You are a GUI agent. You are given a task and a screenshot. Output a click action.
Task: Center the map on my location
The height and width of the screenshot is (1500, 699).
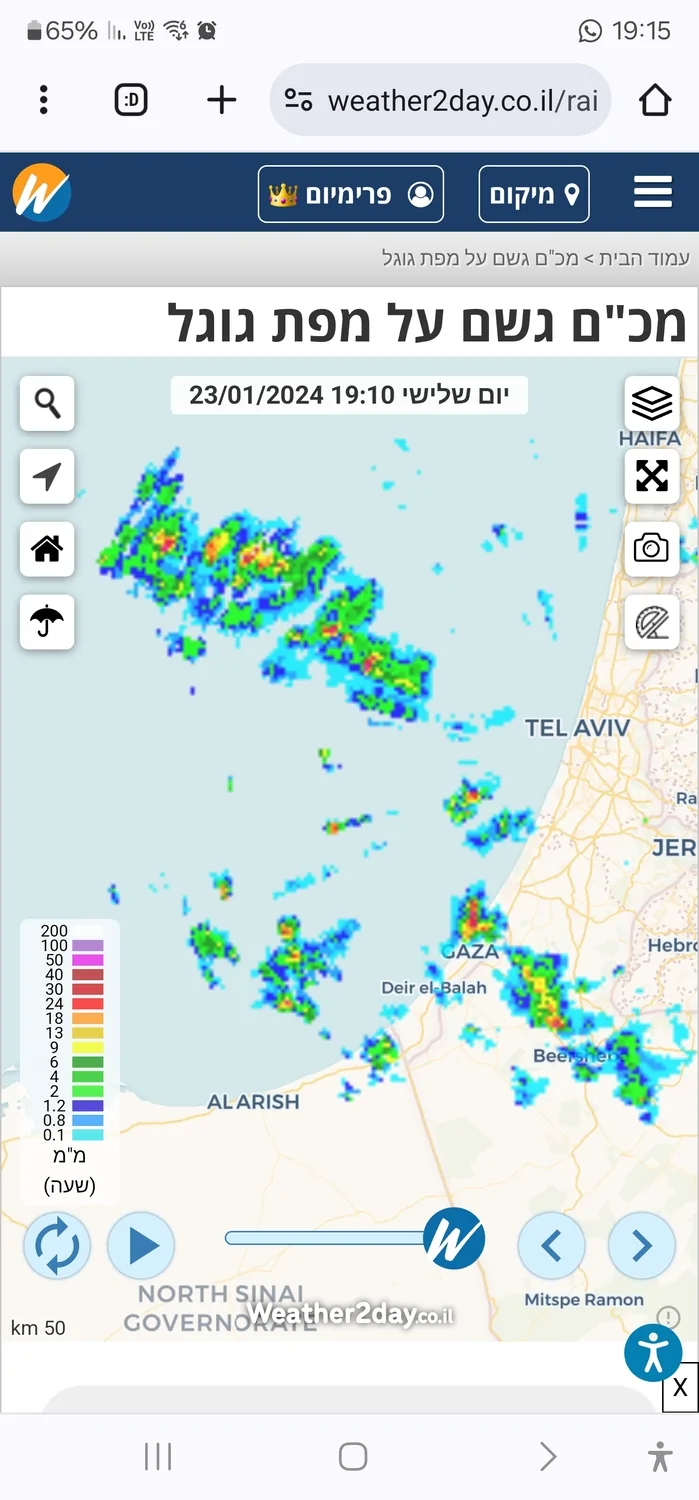[47, 477]
